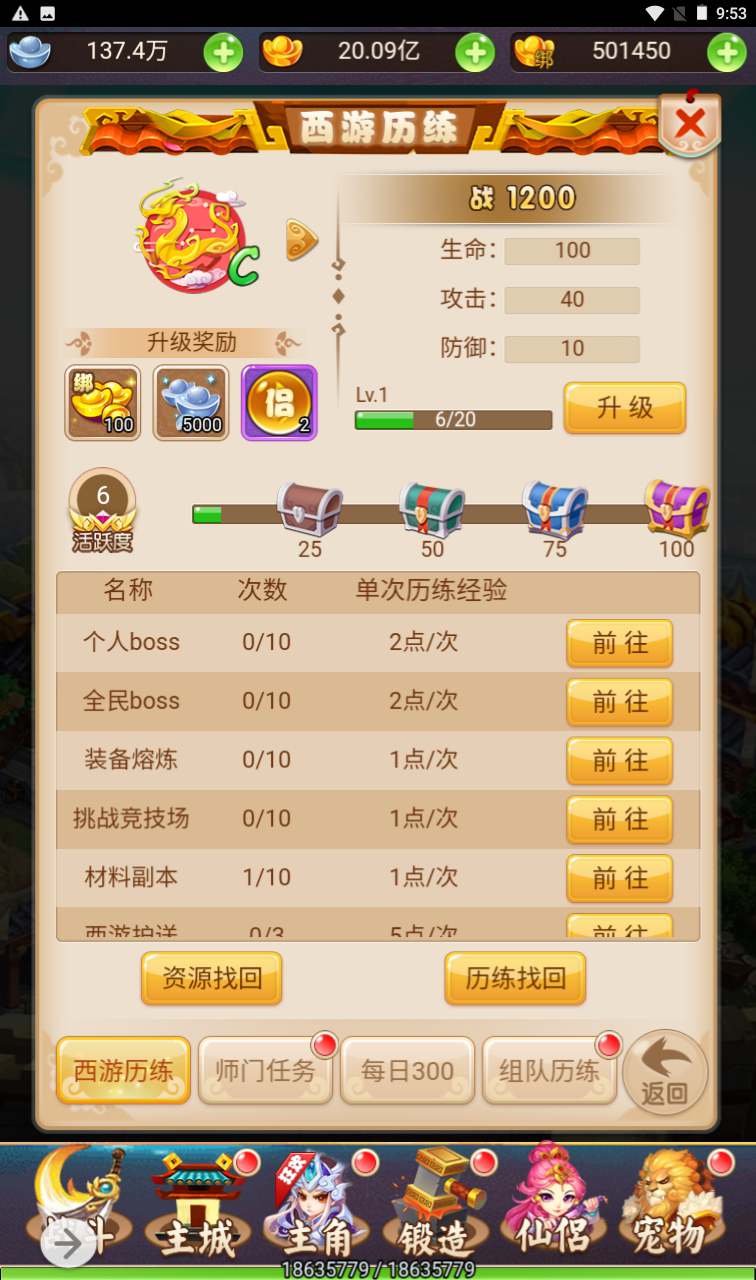756x1280 pixels.
Task: Open 主城 from bottom navigation
Action: [197, 1205]
